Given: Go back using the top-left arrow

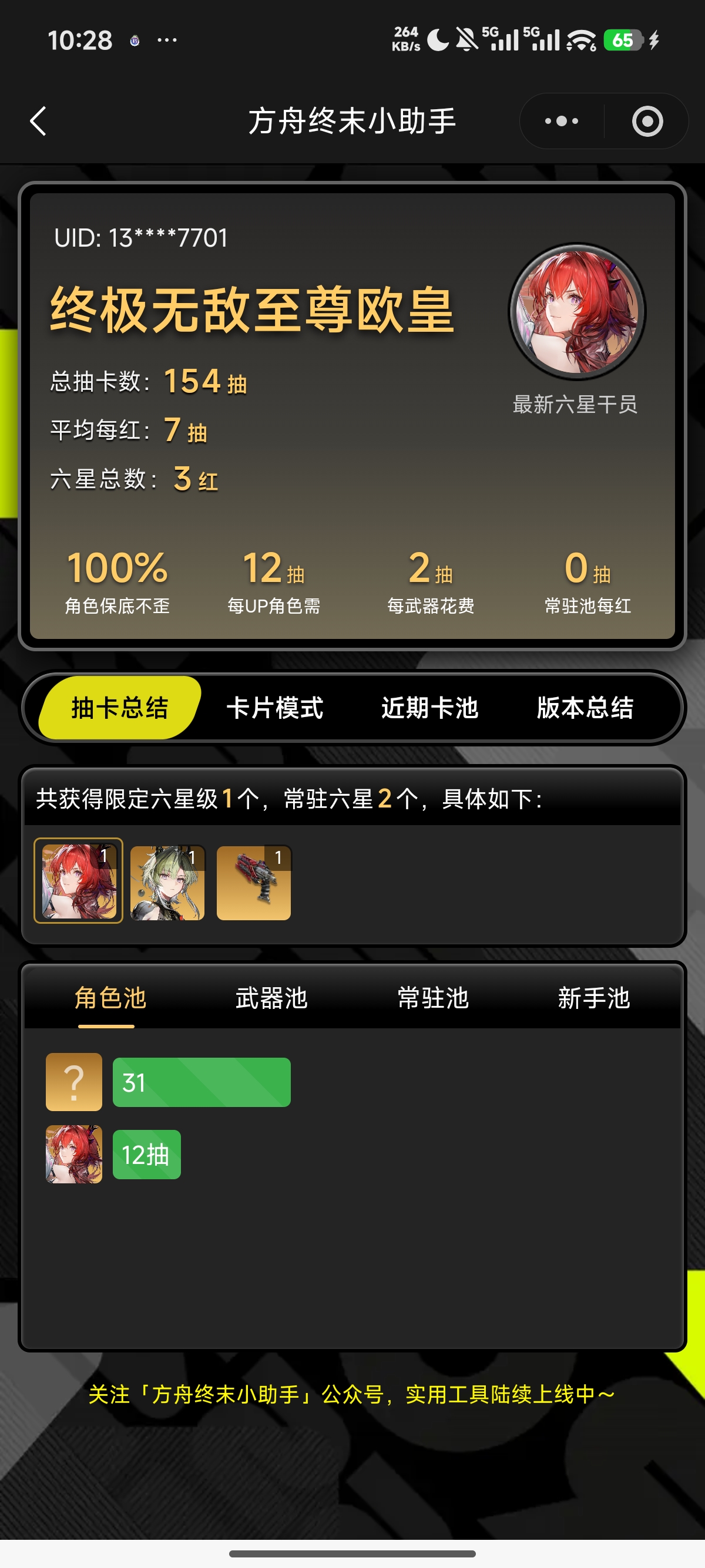Looking at the screenshot, I should (x=38, y=121).
